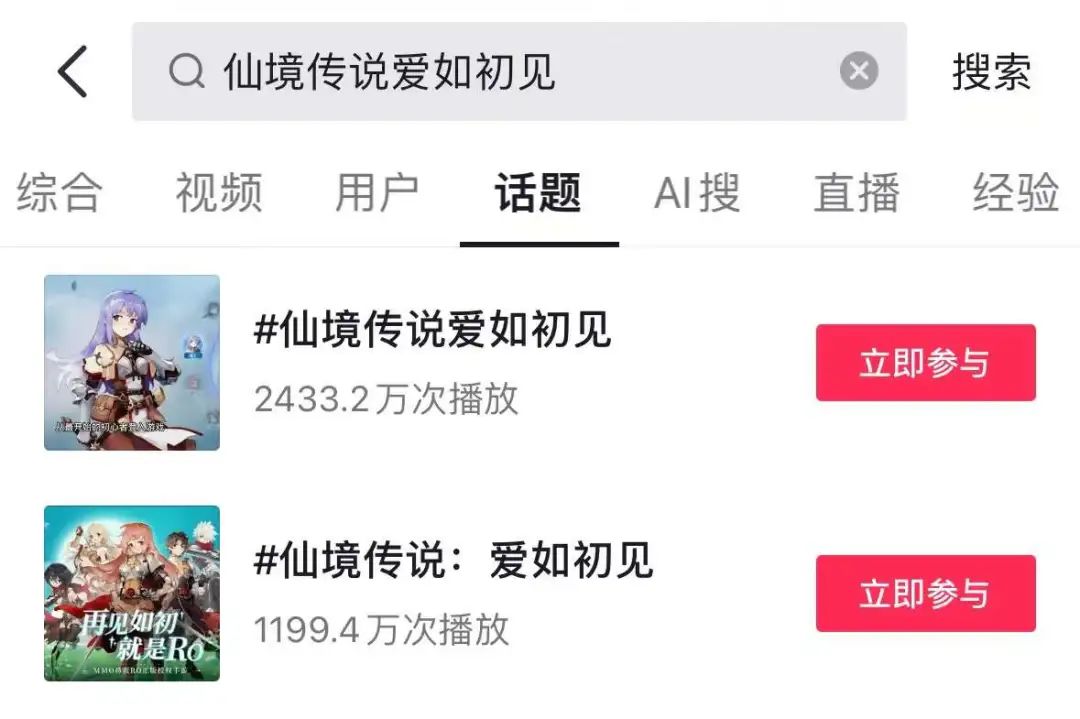Switch to the 视频 tab
The height and width of the screenshot is (719, 1080).
click(x=219, y=192)
